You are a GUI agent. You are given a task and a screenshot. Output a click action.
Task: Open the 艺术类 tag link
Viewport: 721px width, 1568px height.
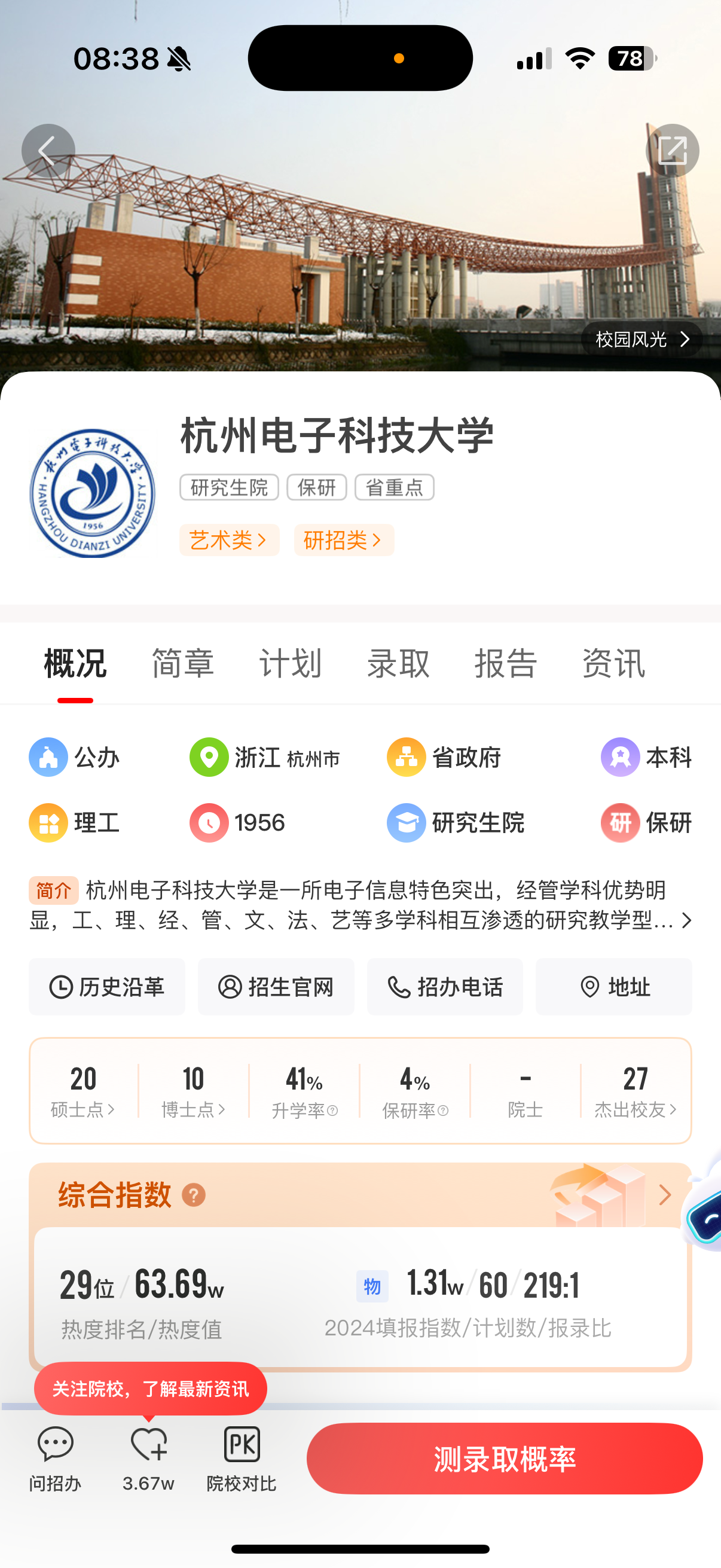pyautogui.click(x=229, y=540)
